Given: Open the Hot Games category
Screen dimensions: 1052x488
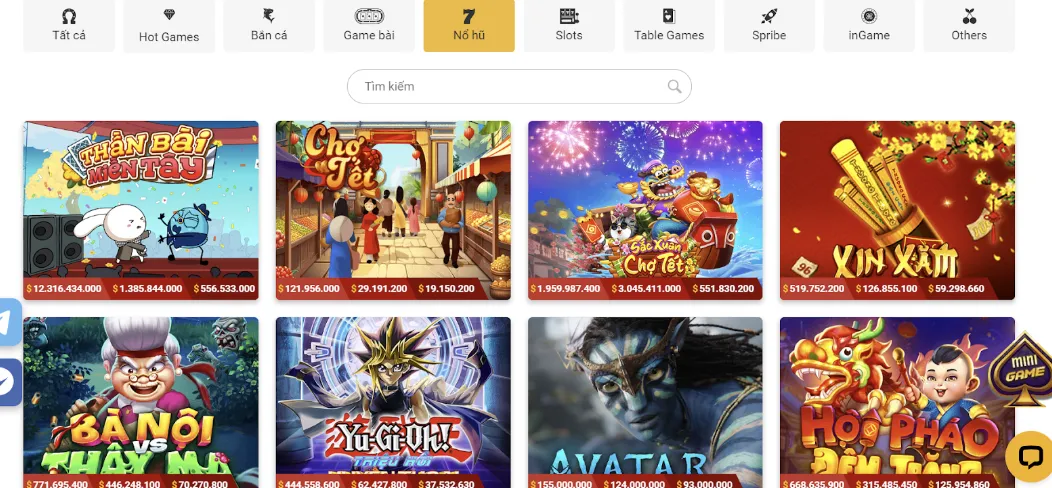Looking at the screenshot, I should pos(169,26).
